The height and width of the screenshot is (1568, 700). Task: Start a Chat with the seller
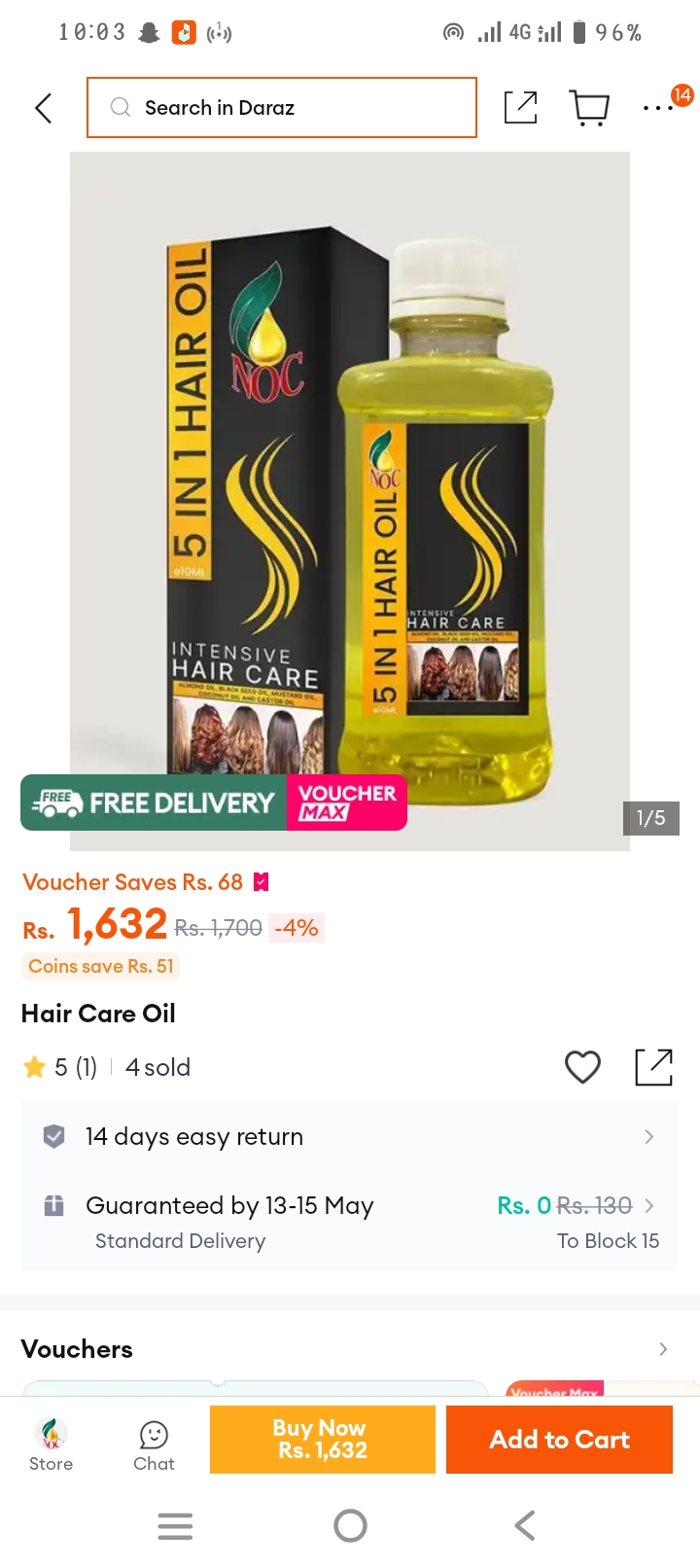click(154, 1445)
